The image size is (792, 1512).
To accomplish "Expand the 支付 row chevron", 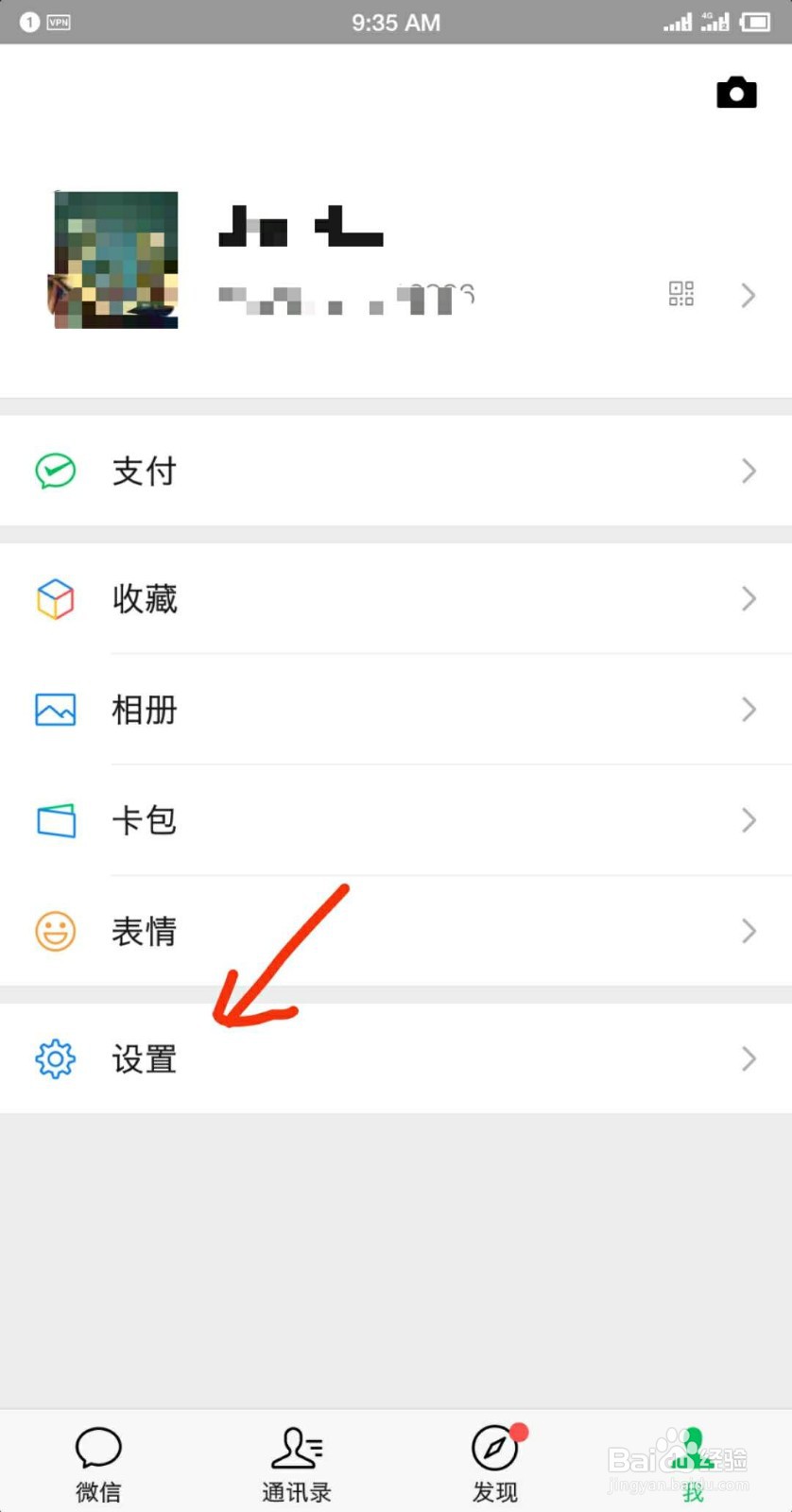I will coord(749,471).
